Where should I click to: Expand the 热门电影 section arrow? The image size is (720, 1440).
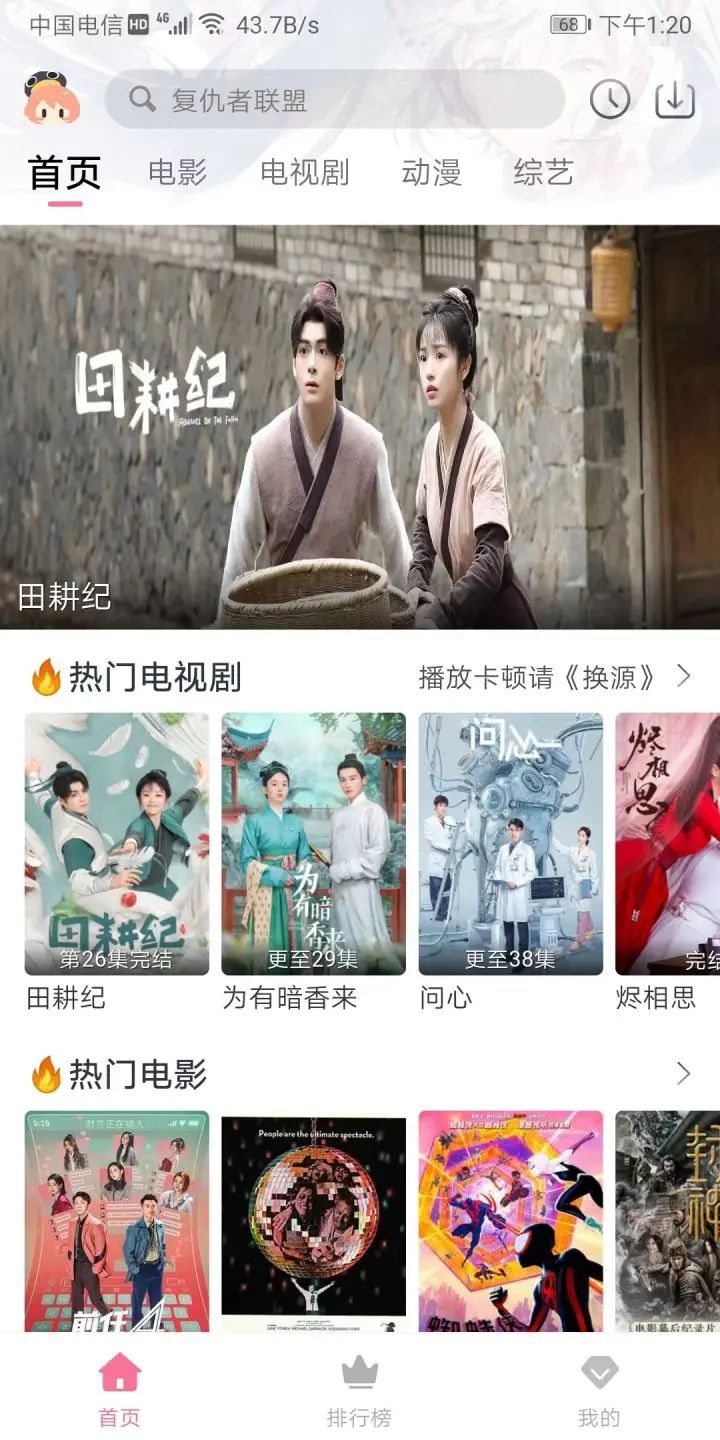tap(684, 1074)
